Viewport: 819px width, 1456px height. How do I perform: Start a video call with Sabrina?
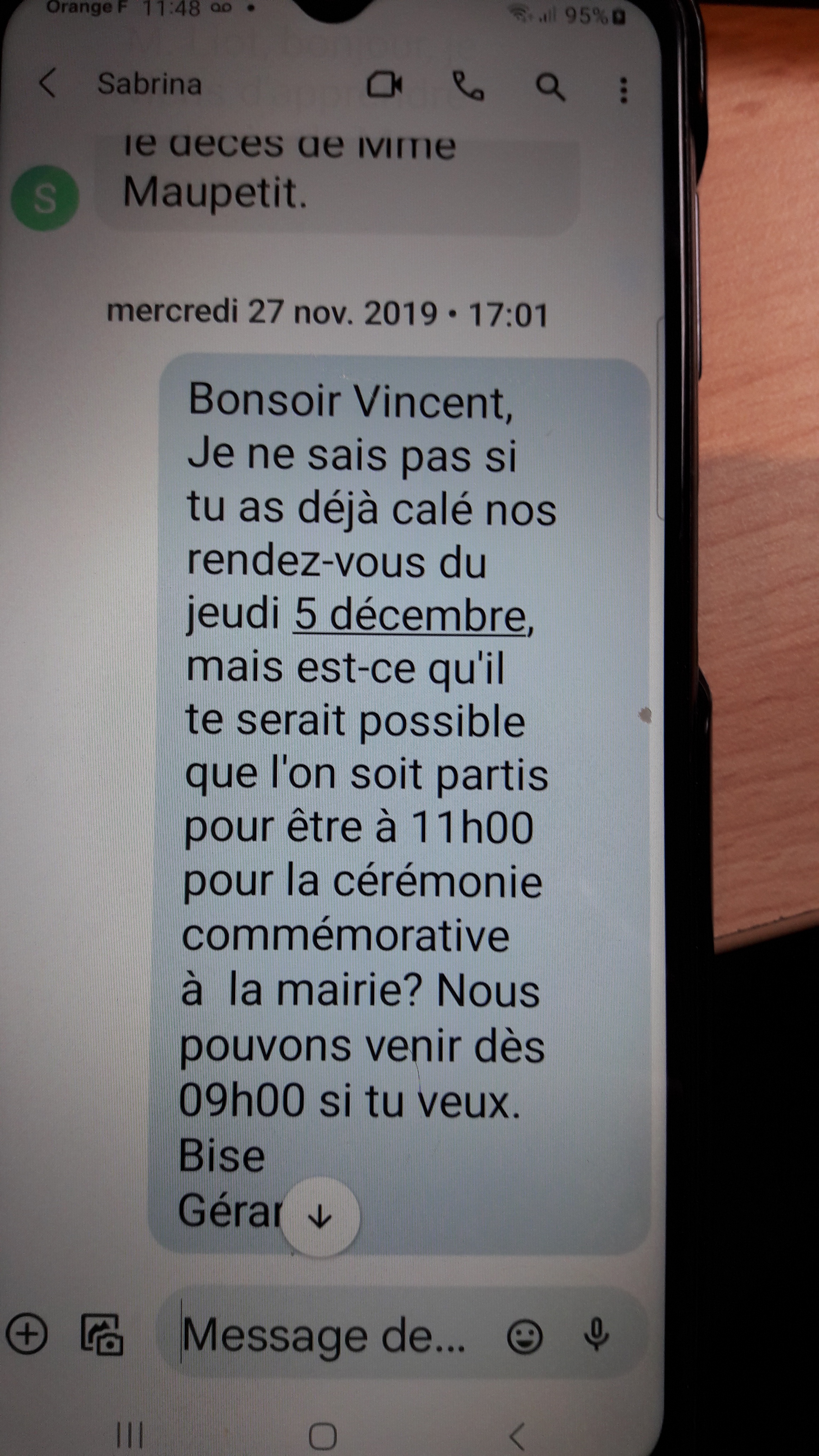384,86
